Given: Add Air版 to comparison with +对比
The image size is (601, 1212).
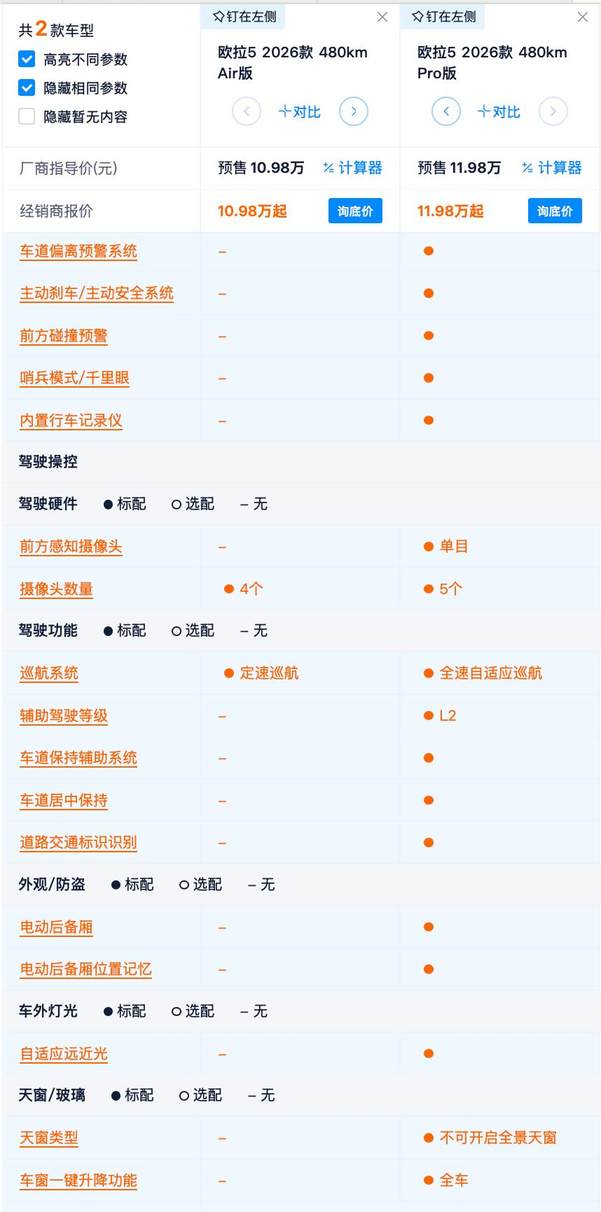Looking at the screenshot, I should tap(300, 111).
